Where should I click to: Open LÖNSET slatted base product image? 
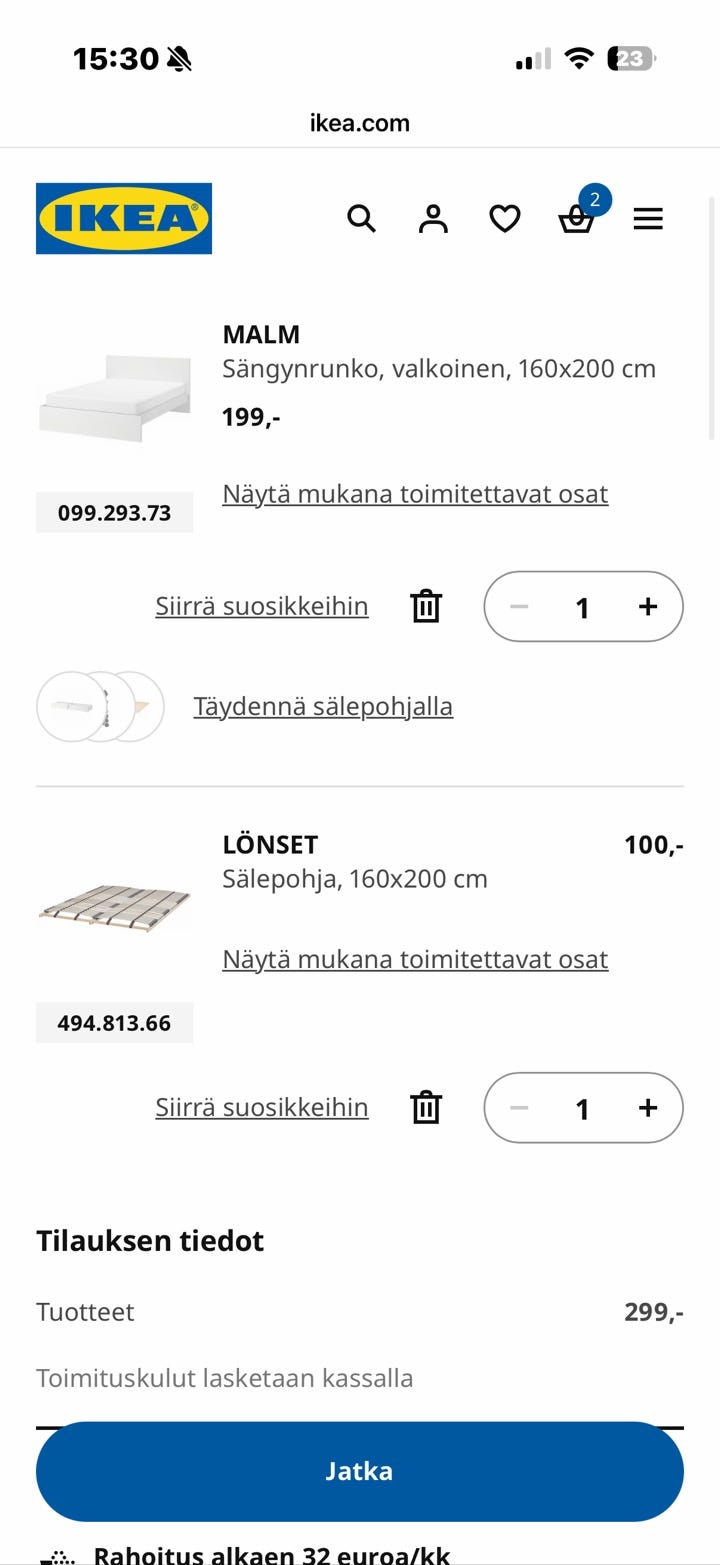click(x=115, y=907)
